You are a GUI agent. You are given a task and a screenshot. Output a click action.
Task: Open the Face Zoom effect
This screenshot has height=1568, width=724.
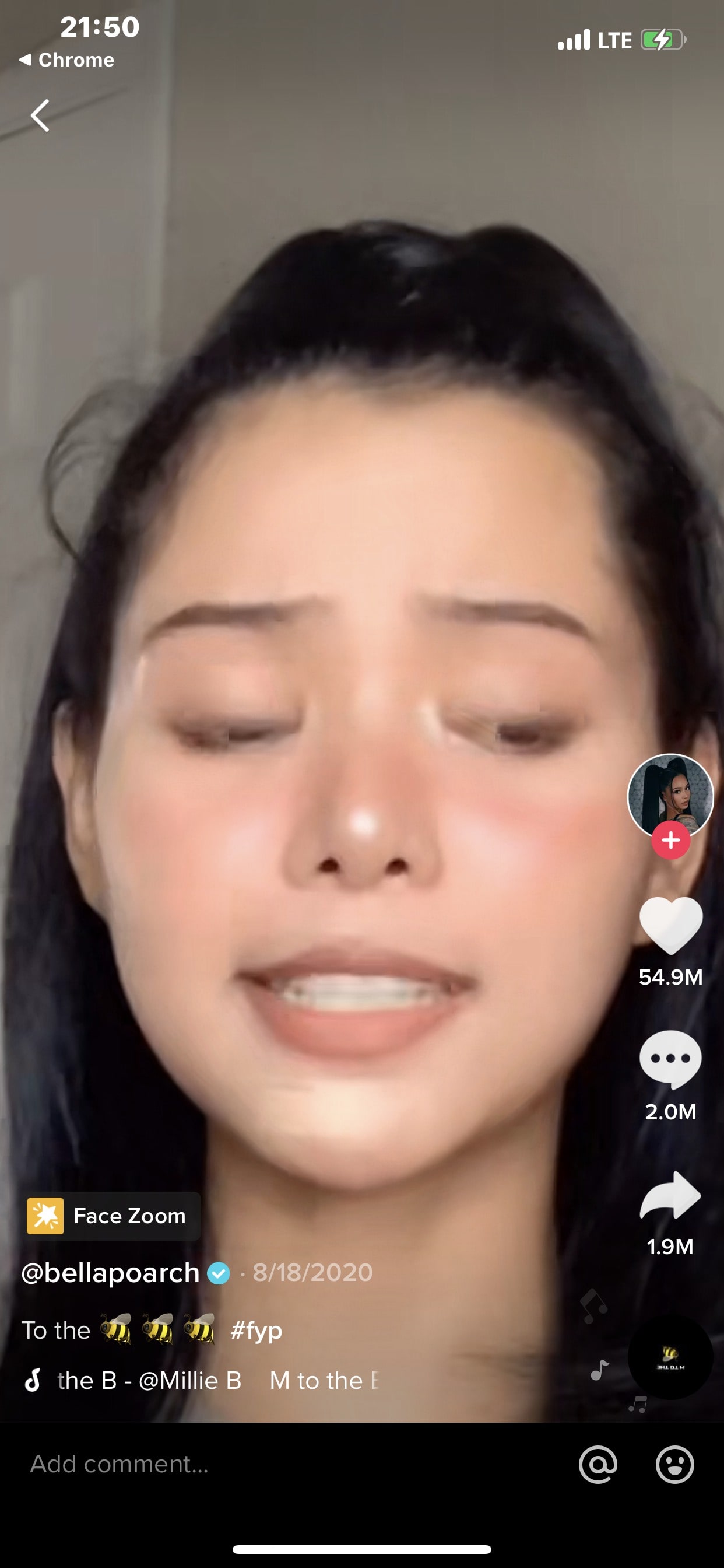click(x=113, y=1216)
